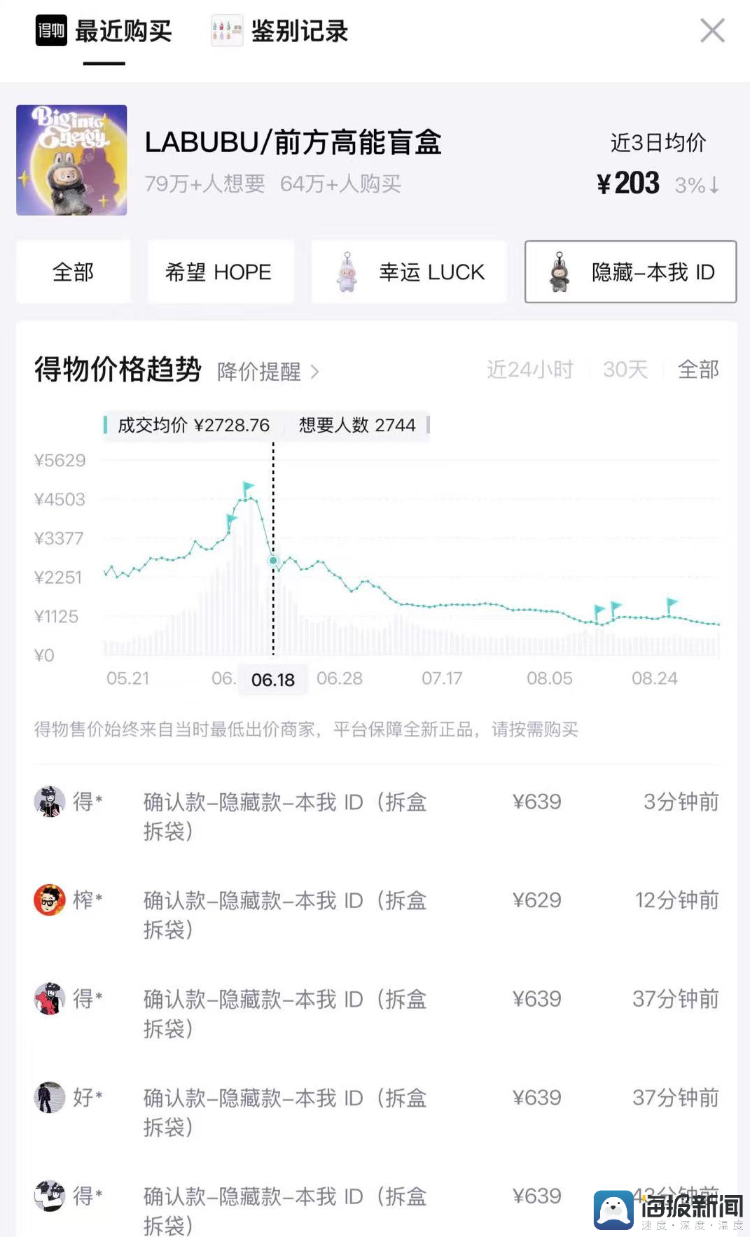The width and height of the screenshot is (750, 1237).
Task: Open 降价提醒 price drop alert
Action: [x=268, y=372]
